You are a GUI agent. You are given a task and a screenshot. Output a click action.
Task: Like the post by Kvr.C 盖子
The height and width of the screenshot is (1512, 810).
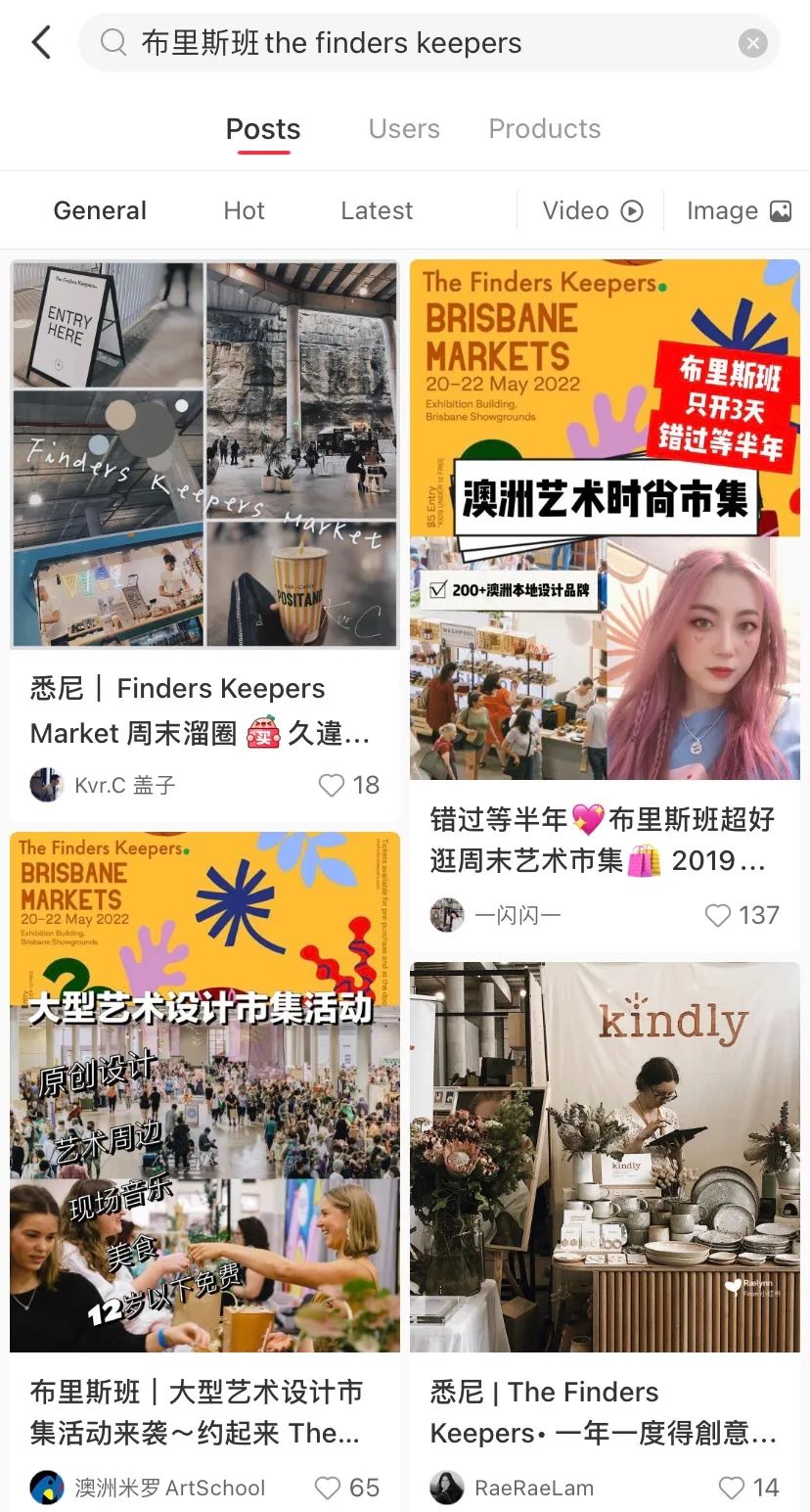[333, 785]
